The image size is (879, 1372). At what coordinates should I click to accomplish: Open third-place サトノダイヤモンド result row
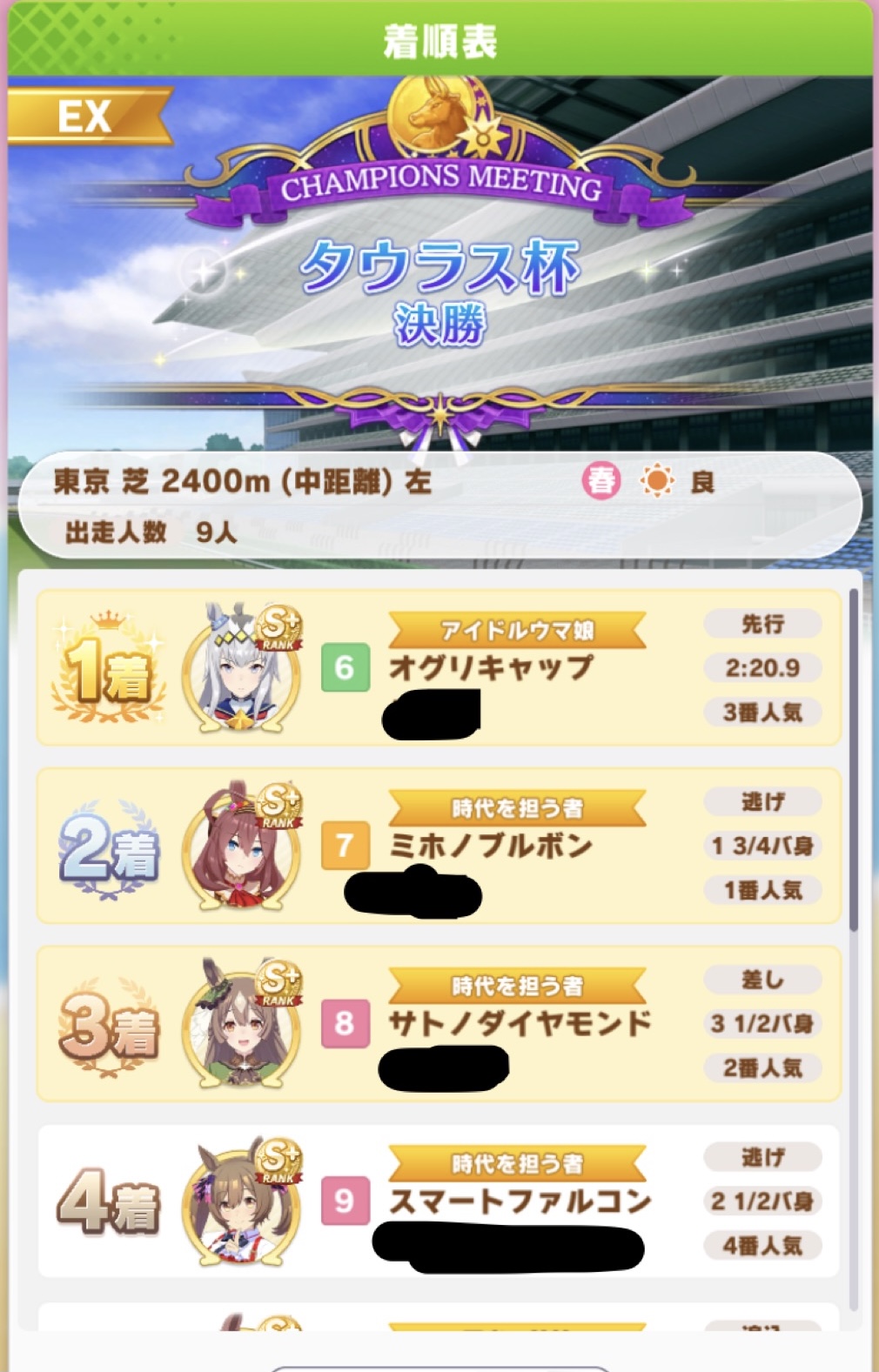tap(439, 1024)
